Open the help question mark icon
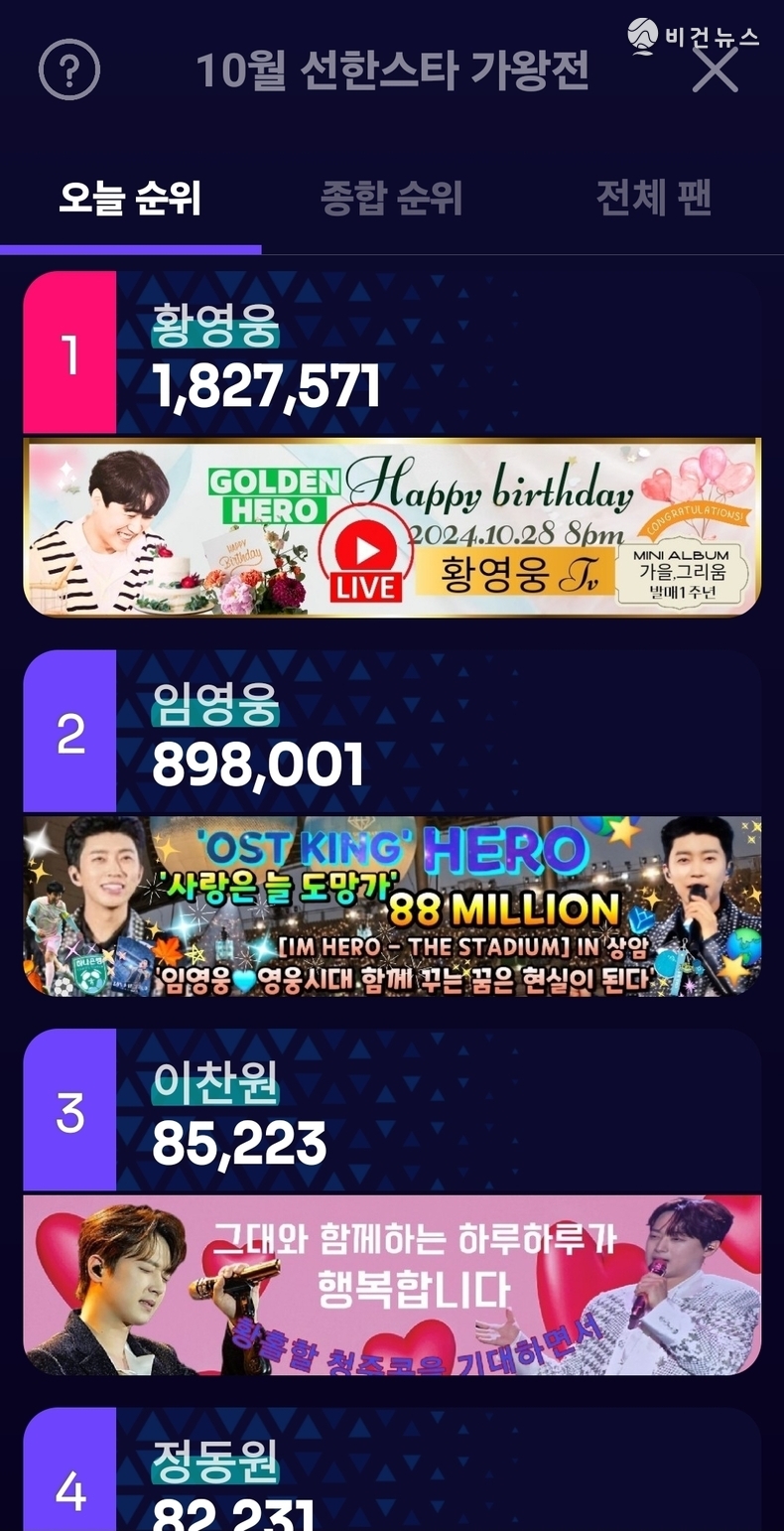 [69, 70]
